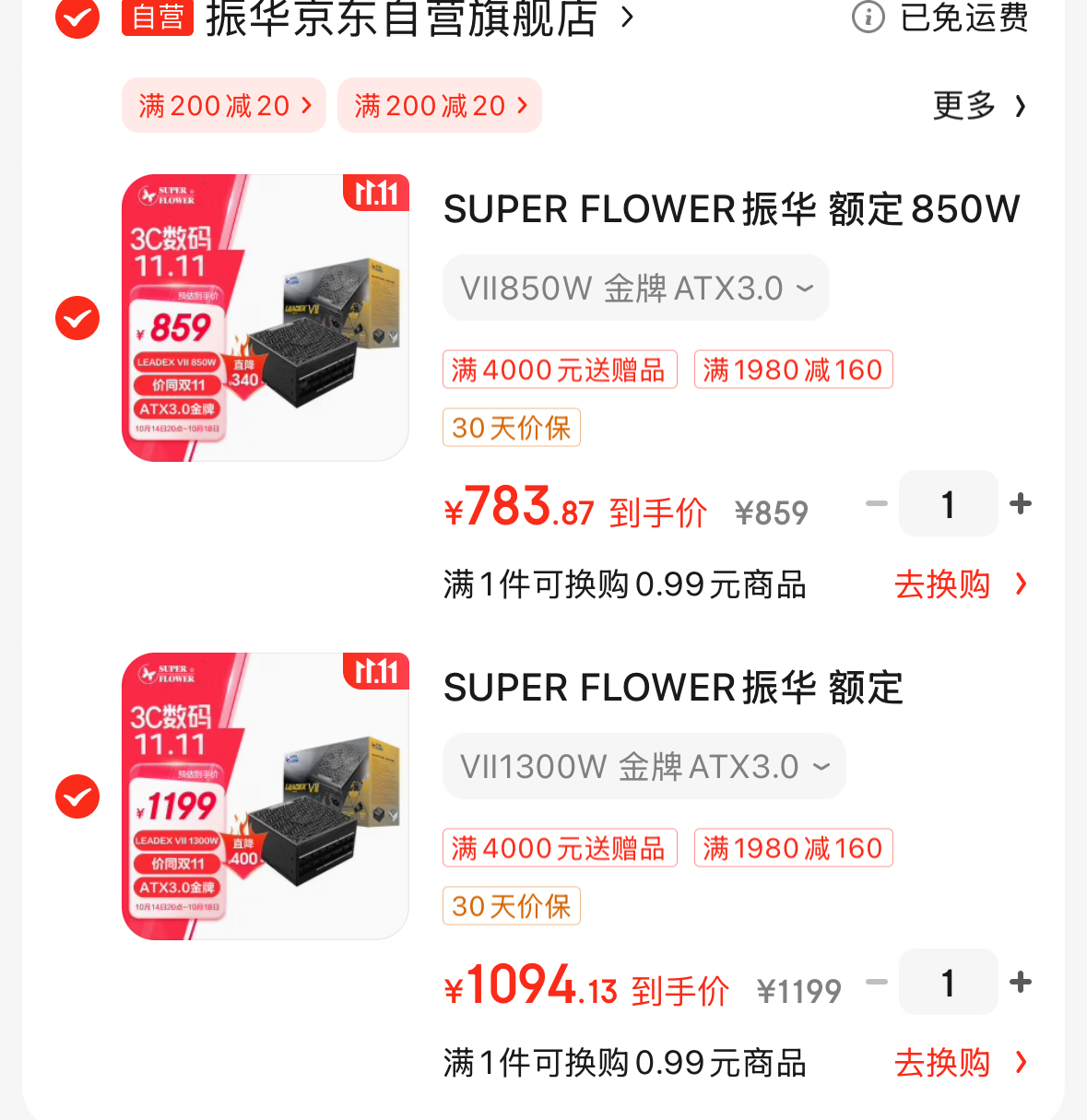This screenshot has height=1120, width=1087.
Task: Click the minus icon for the 850W product
Action: [876, 503]
